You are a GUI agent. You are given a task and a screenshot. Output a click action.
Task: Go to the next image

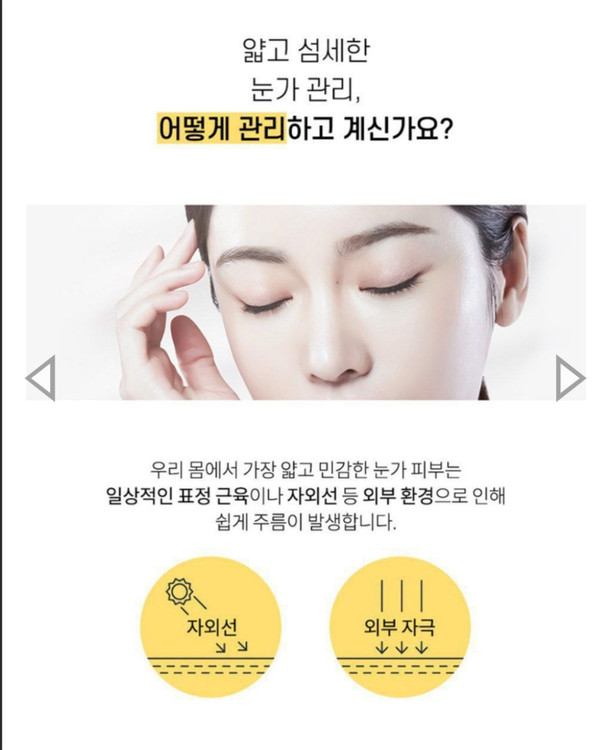(x=569, y=378)
